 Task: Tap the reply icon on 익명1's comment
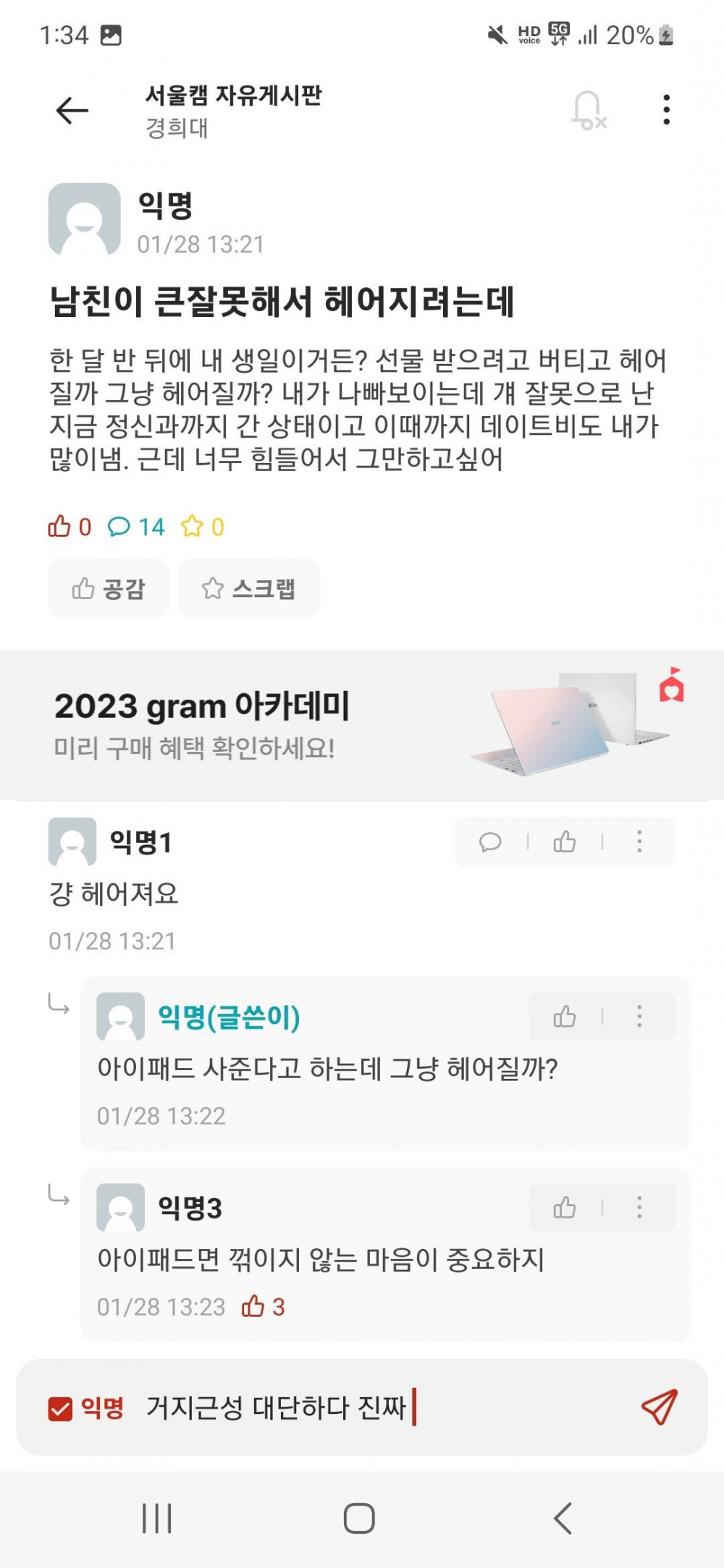pyautogui.click(x=491, y=842)
